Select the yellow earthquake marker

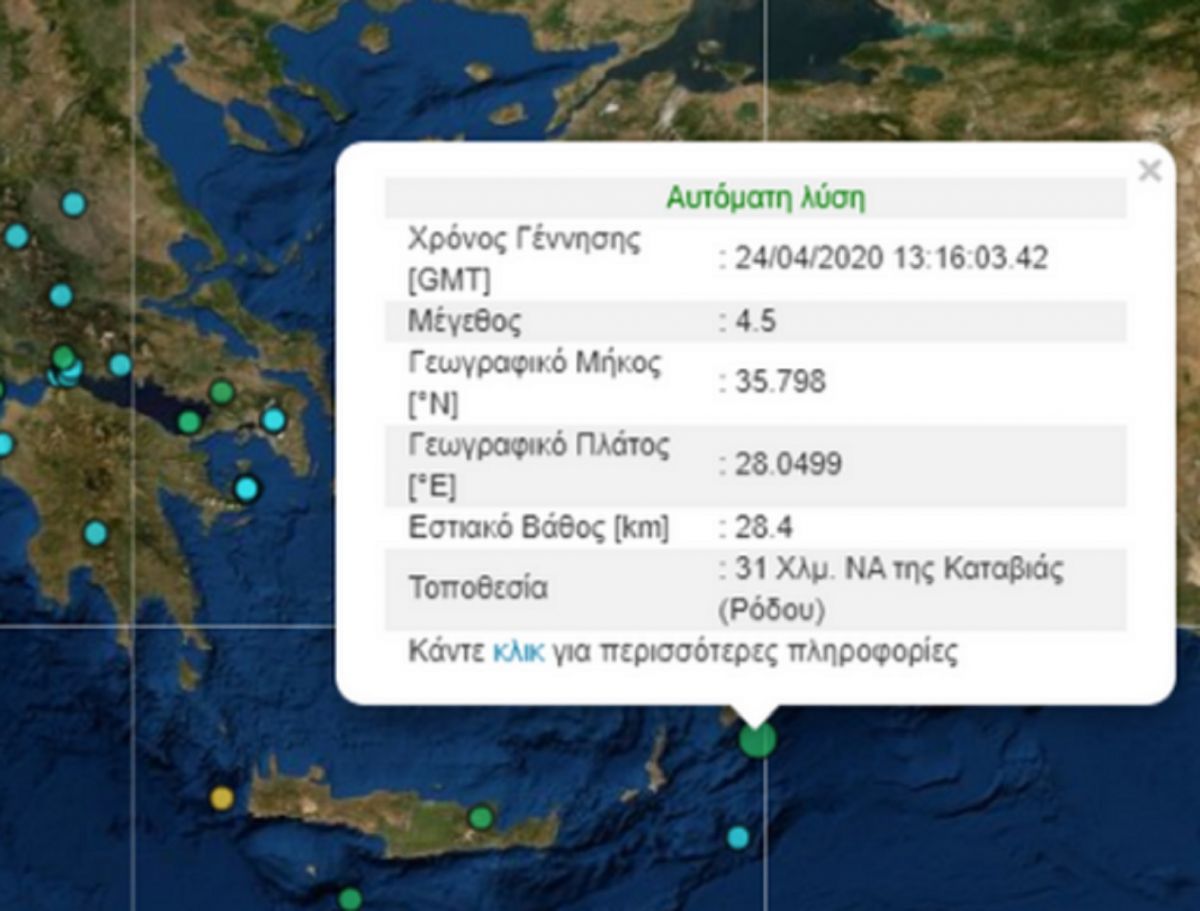(x=222, y=798)
